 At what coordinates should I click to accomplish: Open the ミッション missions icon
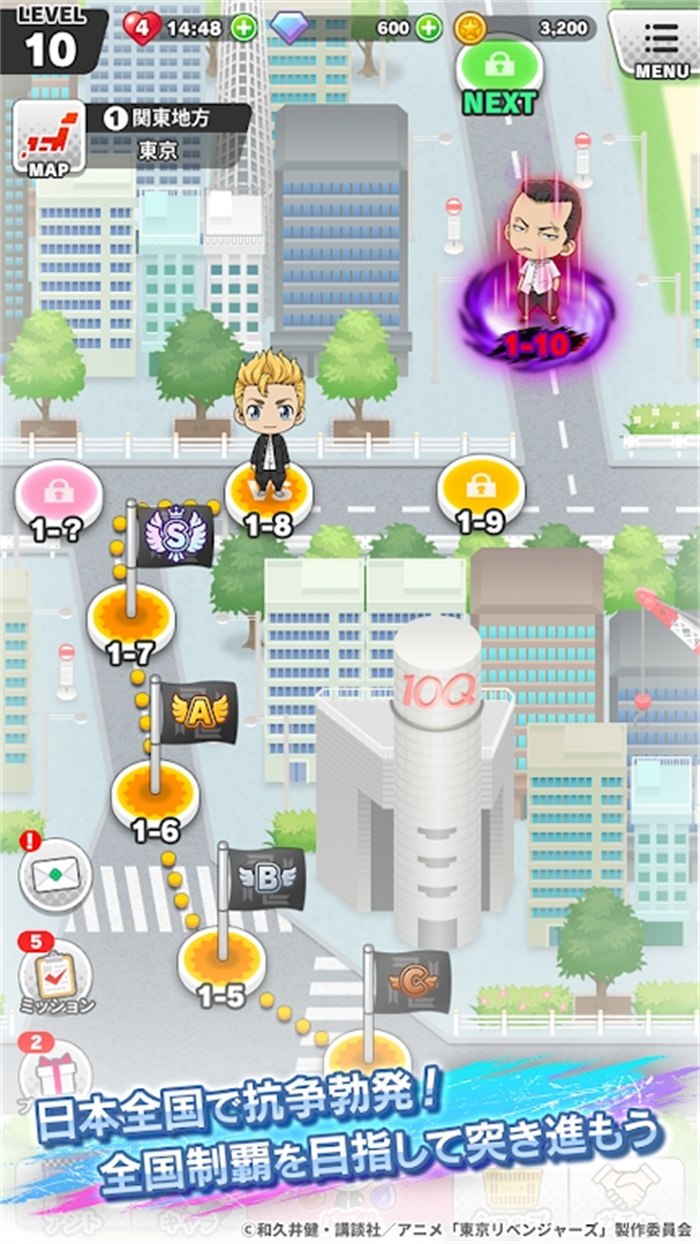tap(55, 973)
